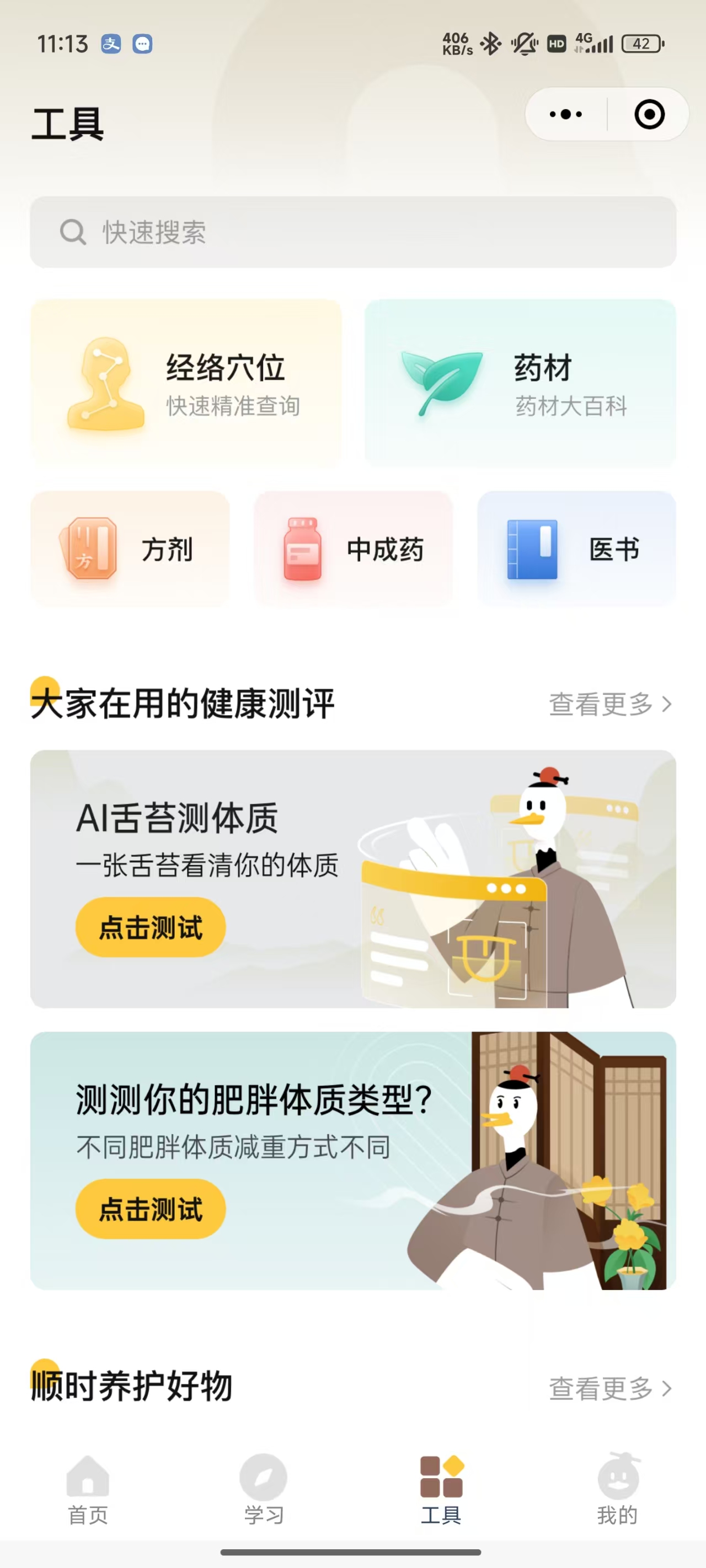Open the 方剂 tool
The width and height of the screenshot is (706, 1568).
130,549
